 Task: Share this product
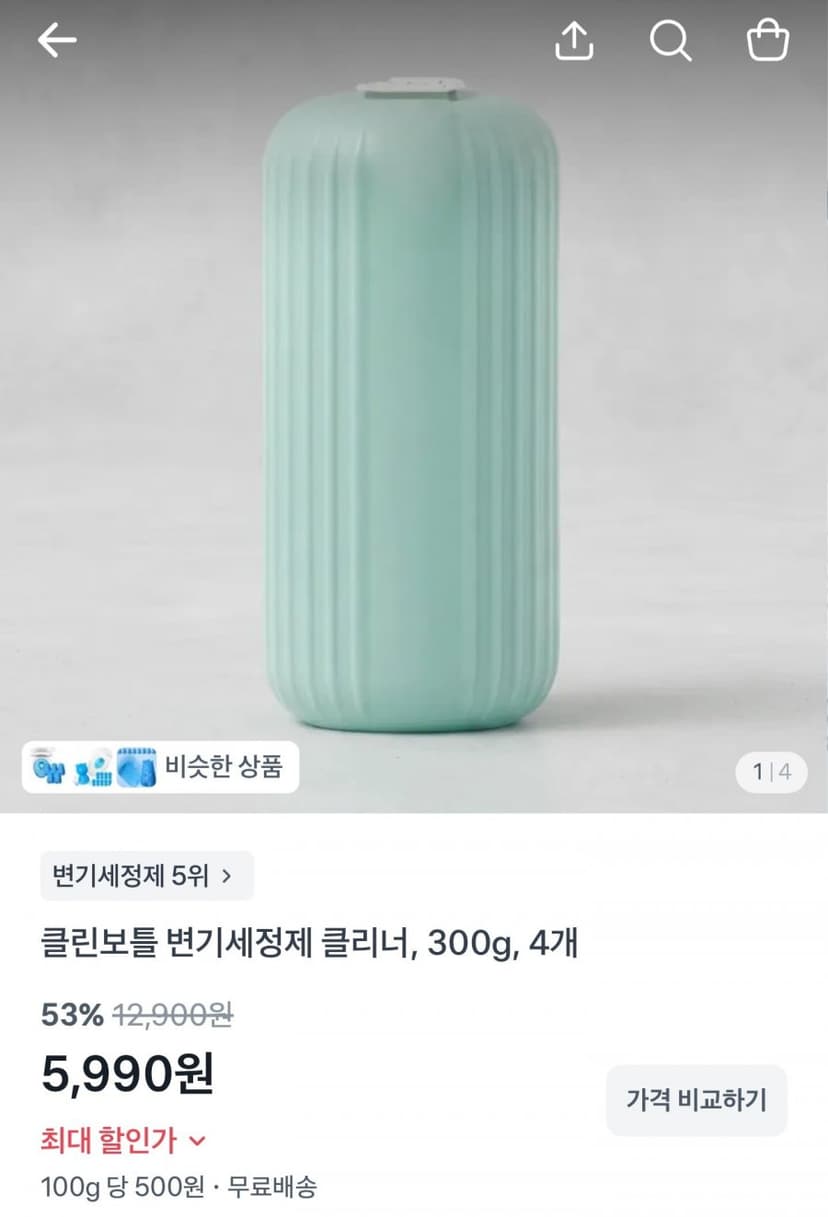coord(574,41)
